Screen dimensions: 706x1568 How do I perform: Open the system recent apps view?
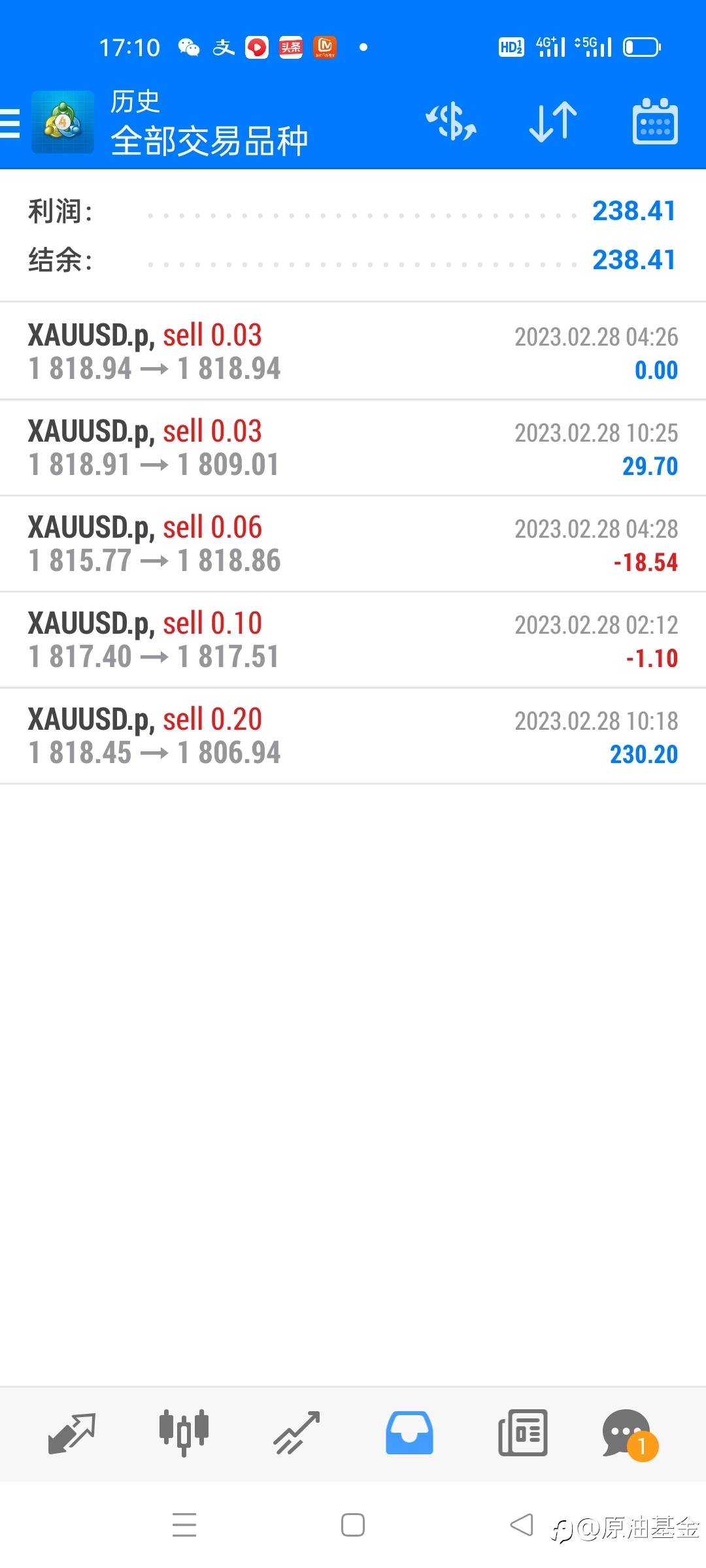(x=184, y=1526)
